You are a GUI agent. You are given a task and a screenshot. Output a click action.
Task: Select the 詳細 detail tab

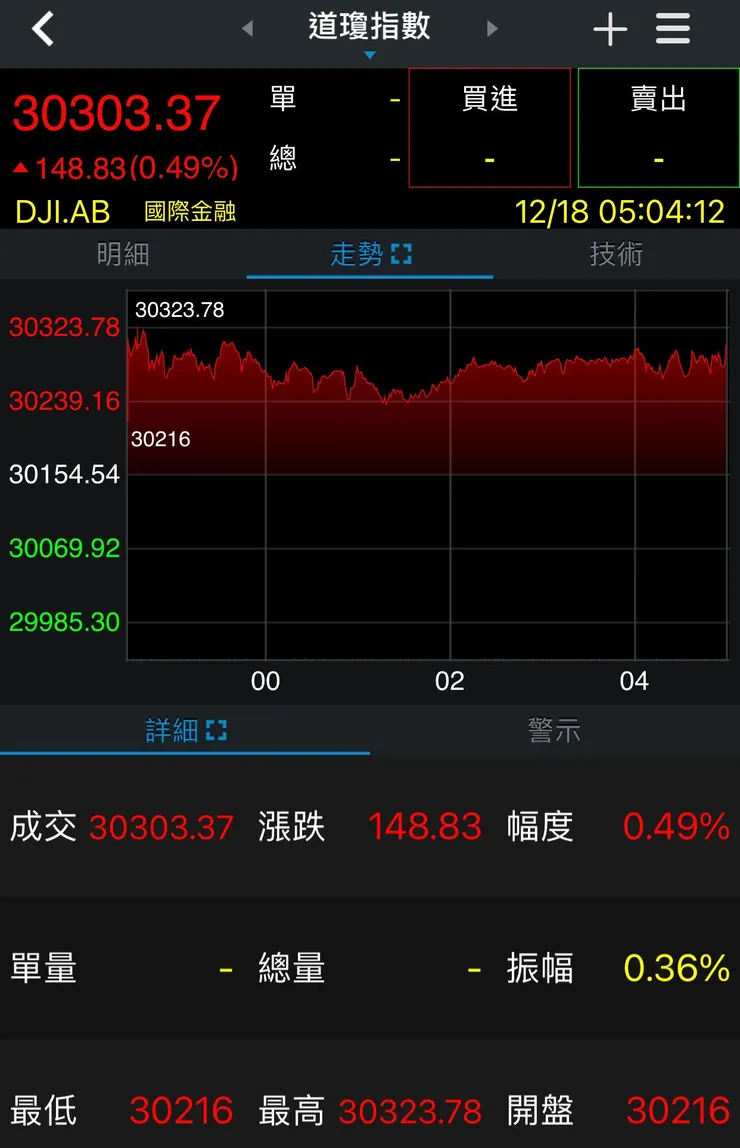(x=175, y=730)
